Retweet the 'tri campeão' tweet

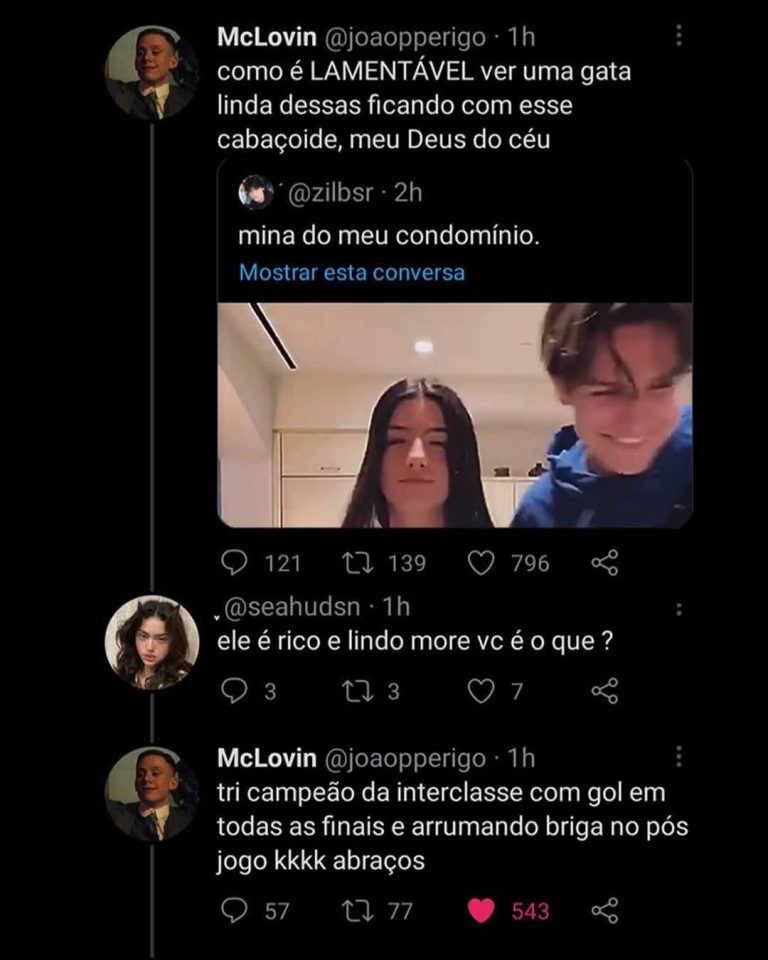357,911
